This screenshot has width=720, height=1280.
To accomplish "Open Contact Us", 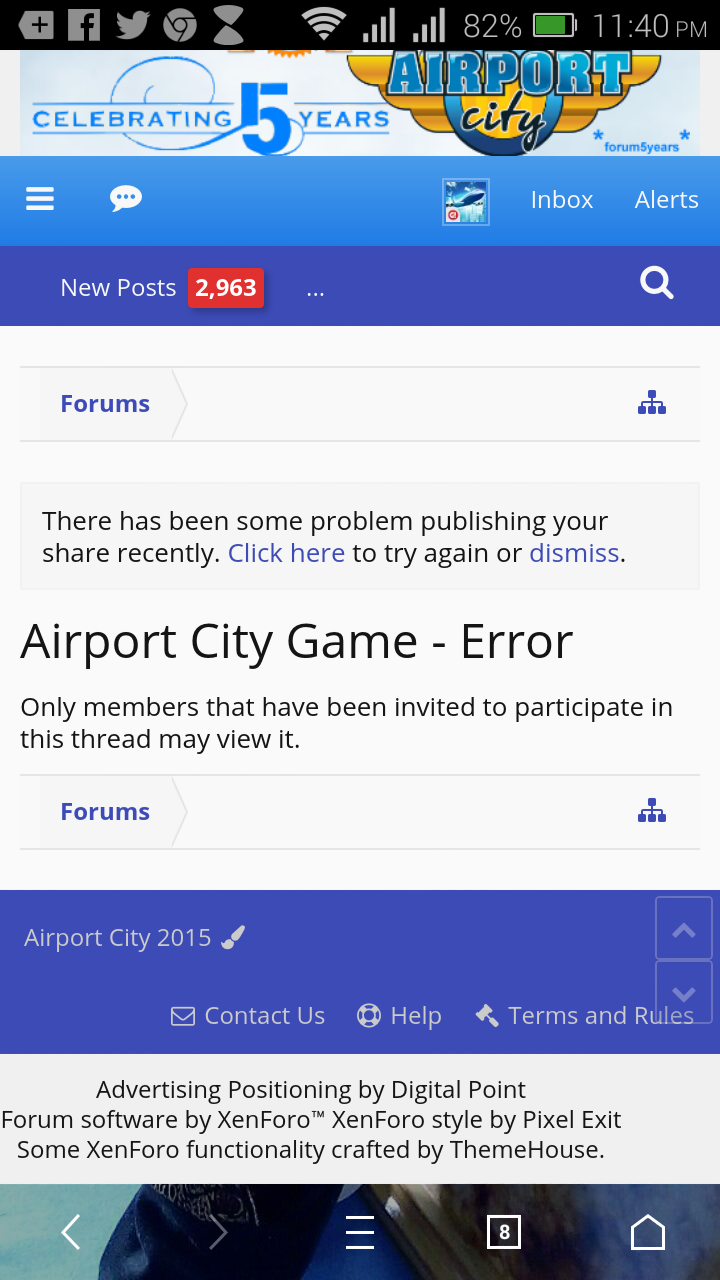I will pyautogui.click(x=248, y=1016).
